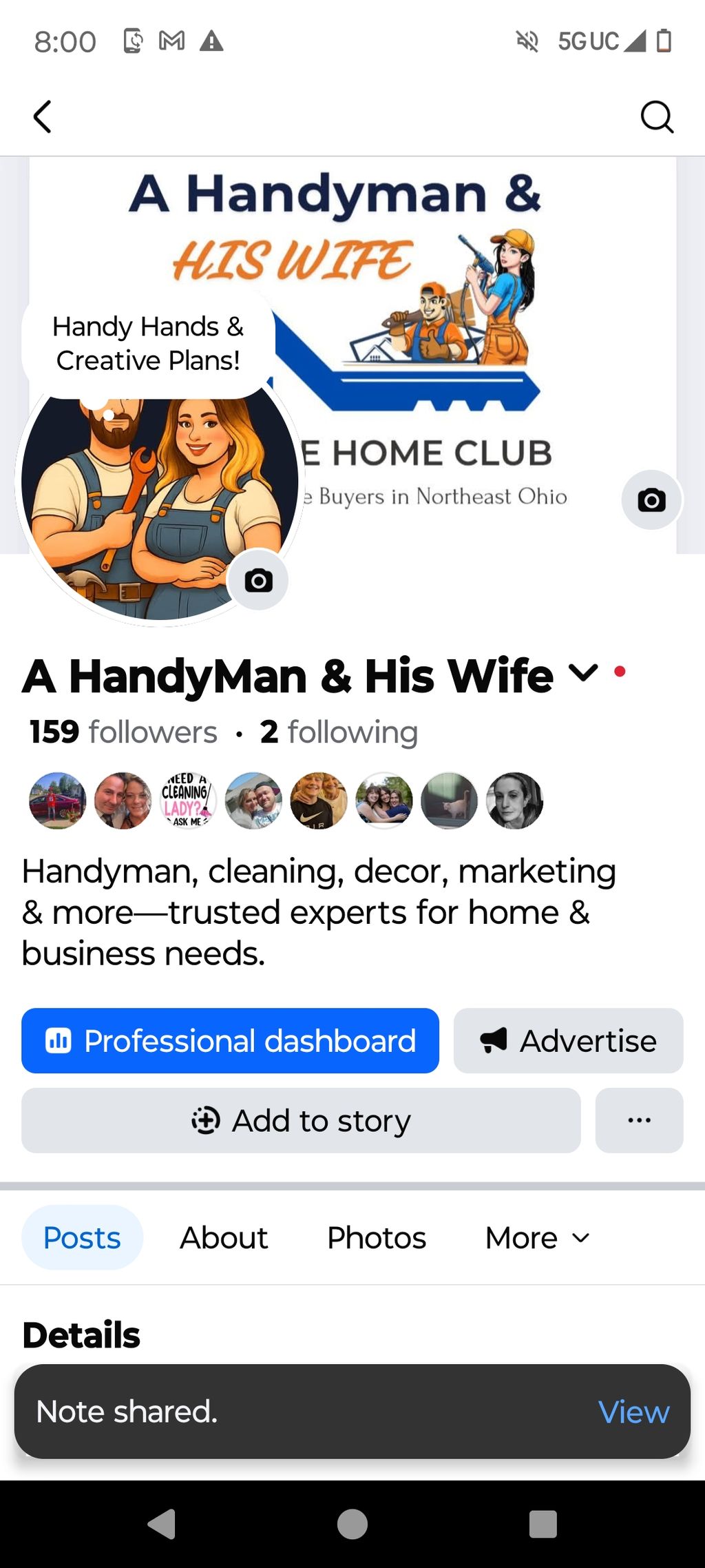Tap the Advertise button
This screenshot has width=705, height=1568.
(x=568, y=1040)
